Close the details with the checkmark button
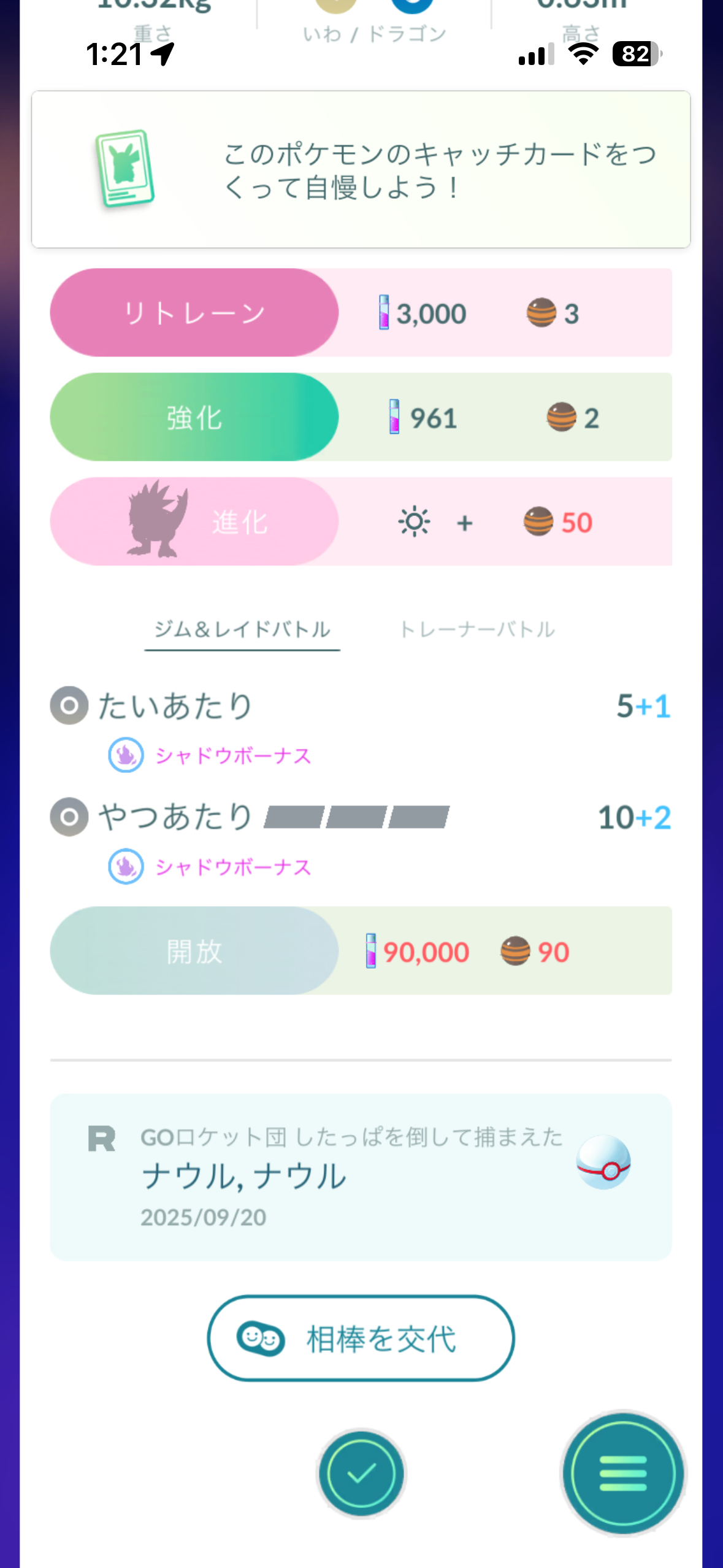This screenshot has height=1568, width=723. pyautogui.click(x=361, y=1474)
